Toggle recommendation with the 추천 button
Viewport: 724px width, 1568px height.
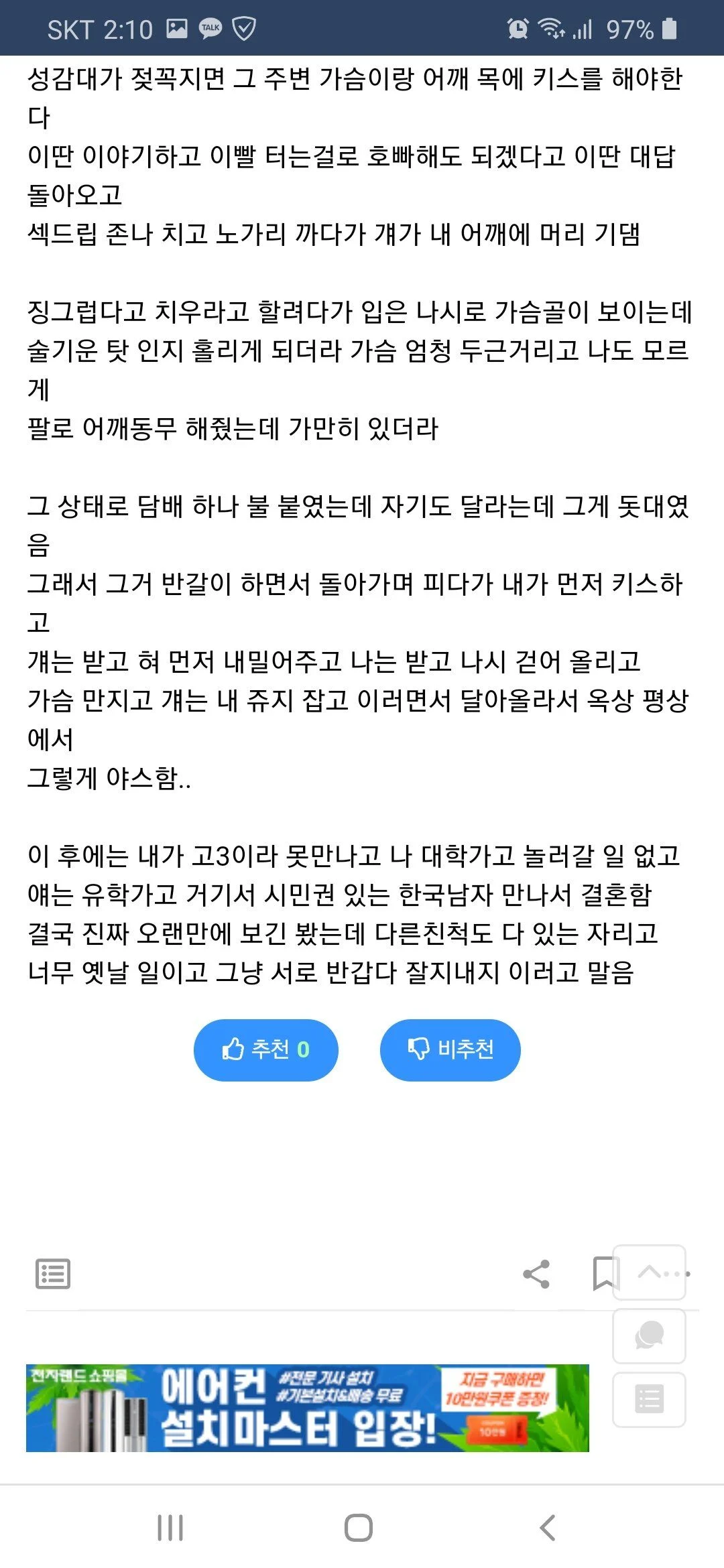click(x=265, y=1051)
